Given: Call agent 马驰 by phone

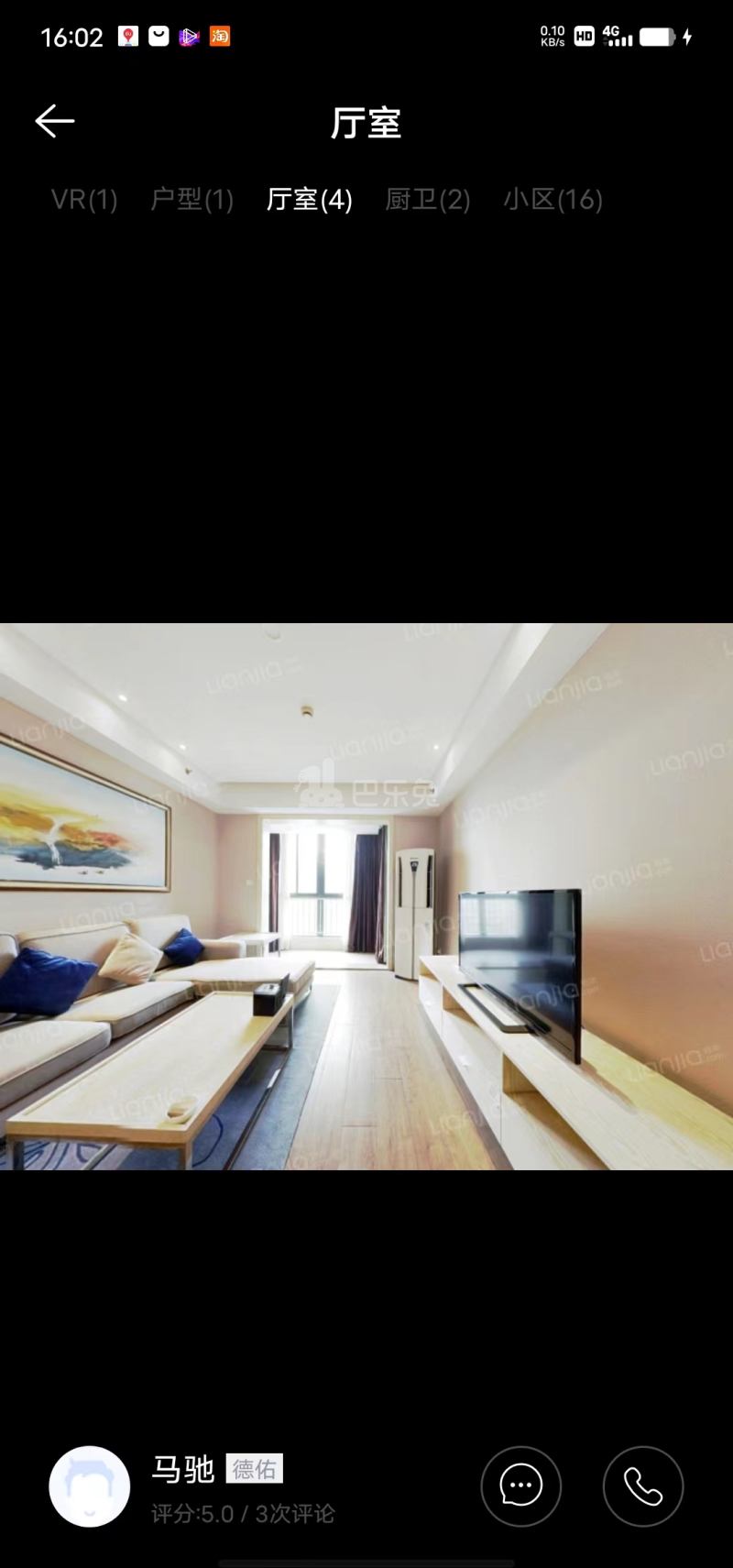Looking at the screenshot, I should [643, 1486].
